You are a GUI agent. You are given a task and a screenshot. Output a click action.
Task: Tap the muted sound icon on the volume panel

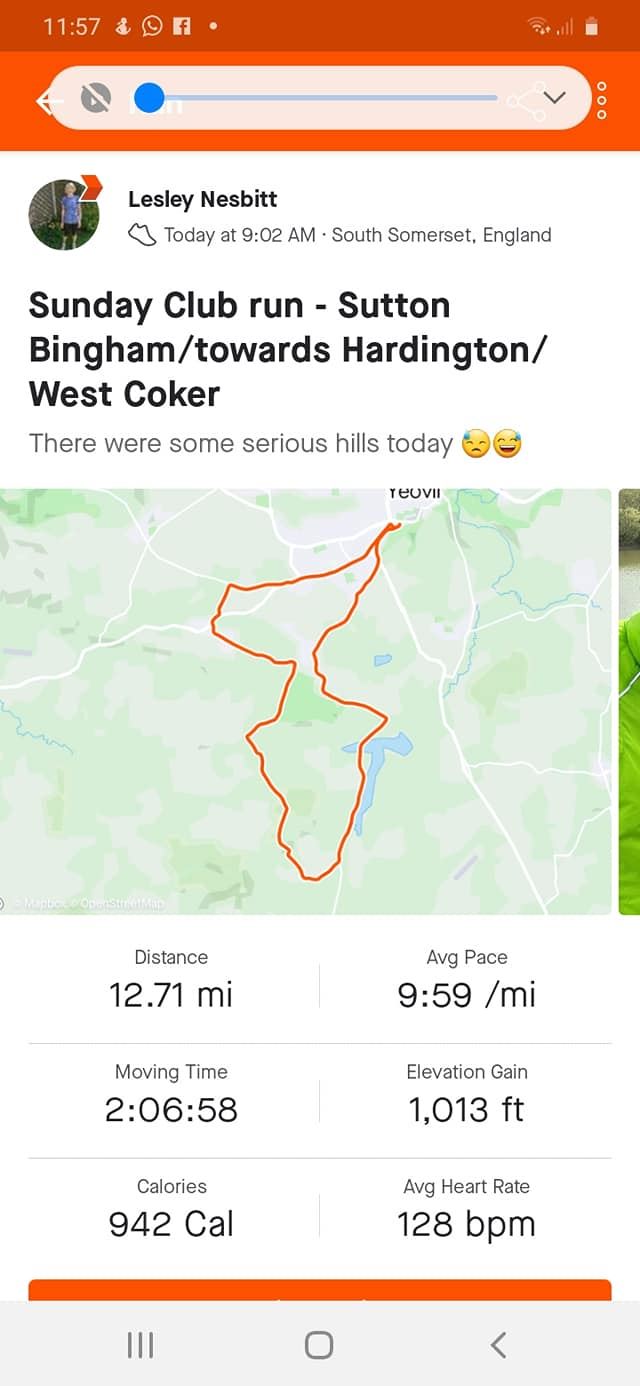[x=96, y=98]
